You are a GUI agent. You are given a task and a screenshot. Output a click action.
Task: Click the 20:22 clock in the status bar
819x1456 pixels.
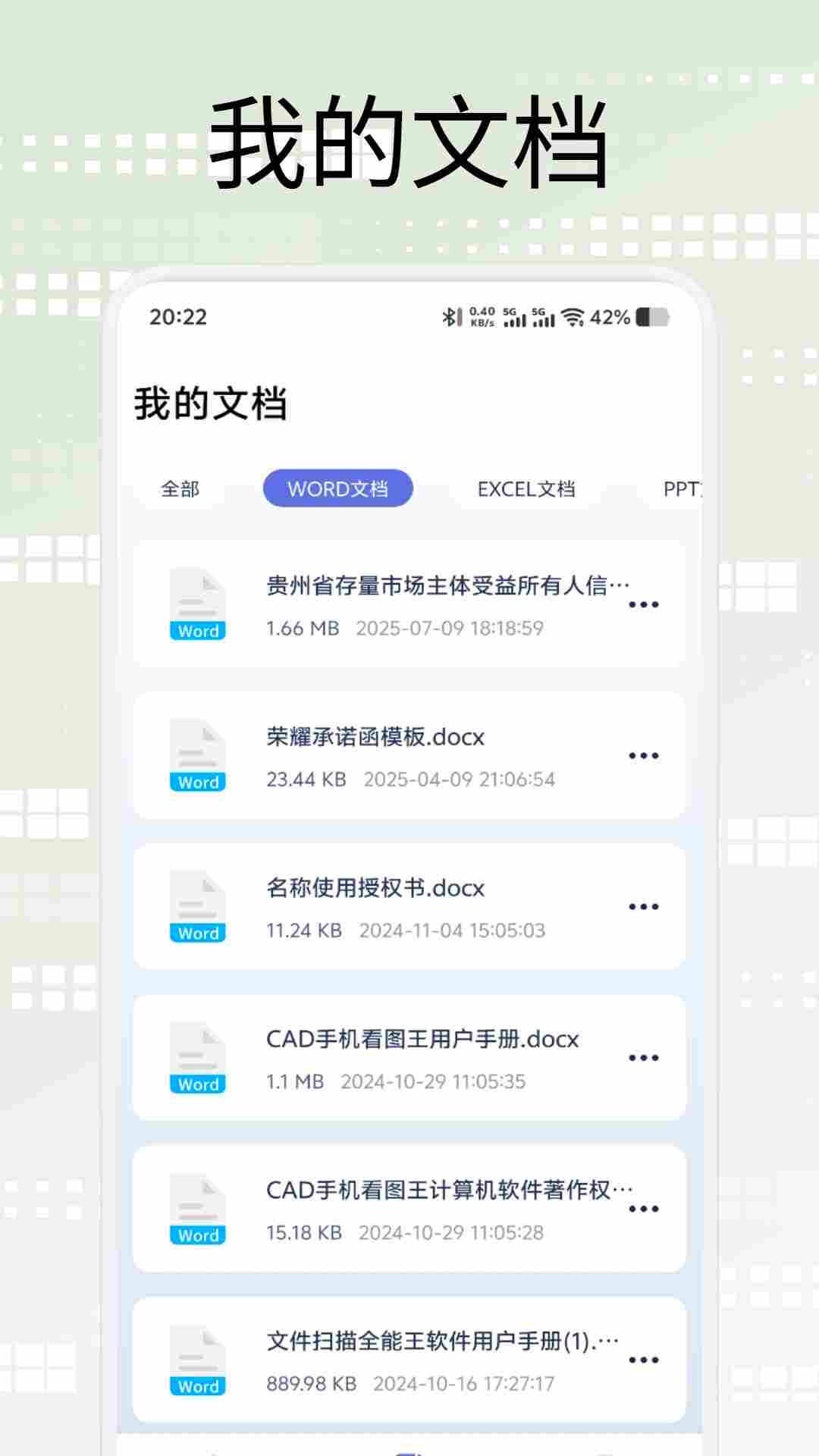pos(176,316)
